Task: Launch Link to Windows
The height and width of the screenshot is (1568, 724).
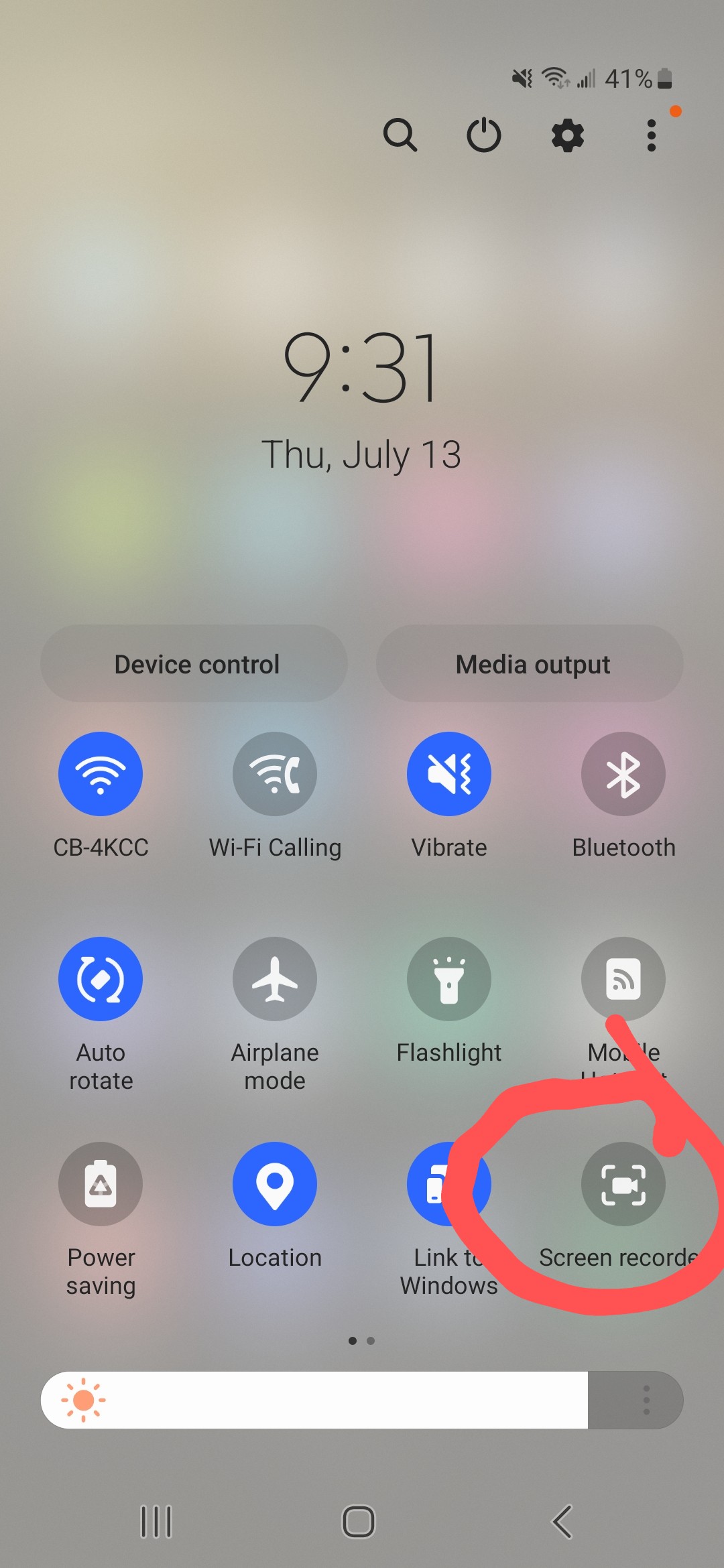Action: (x=448, y=1184)
